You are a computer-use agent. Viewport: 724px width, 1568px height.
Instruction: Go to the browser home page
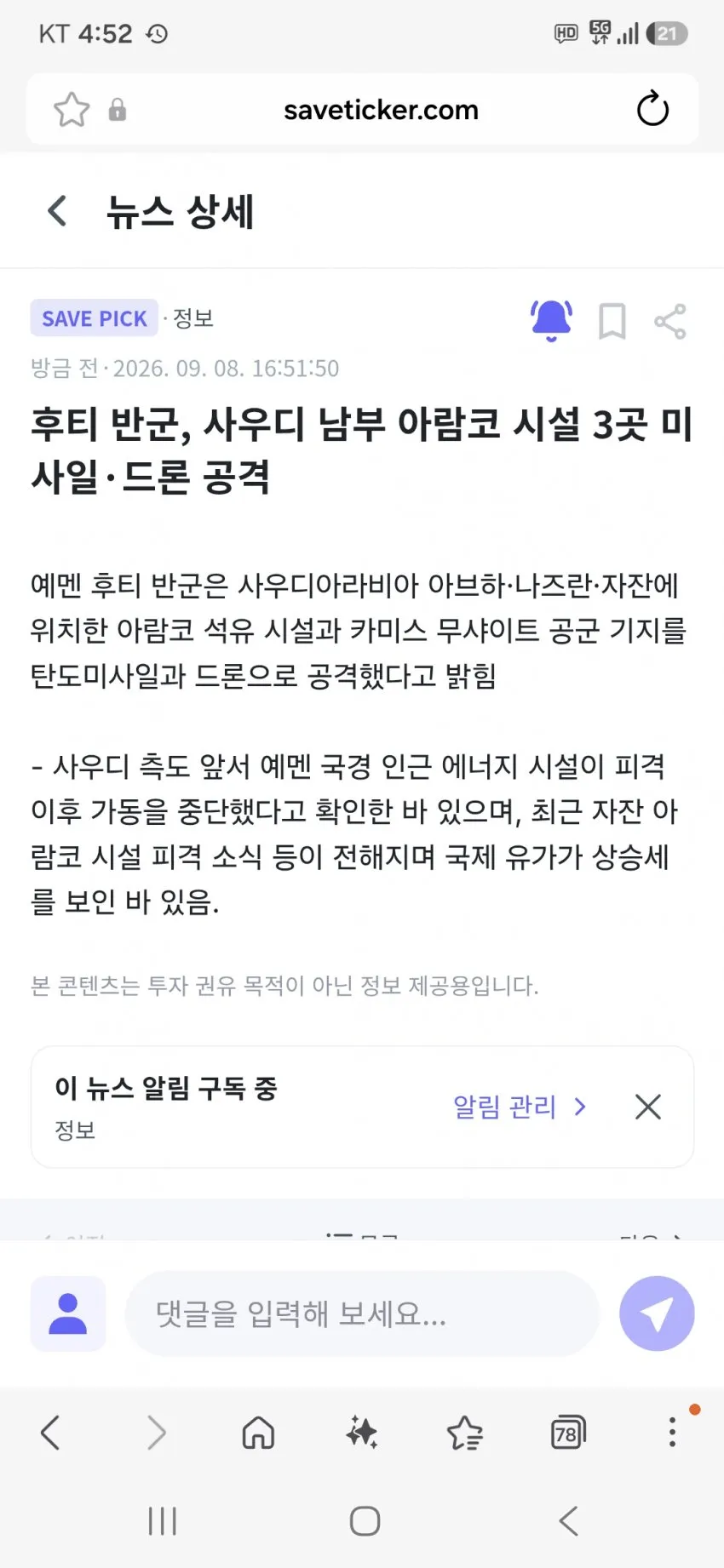[x=258, y=1433]
